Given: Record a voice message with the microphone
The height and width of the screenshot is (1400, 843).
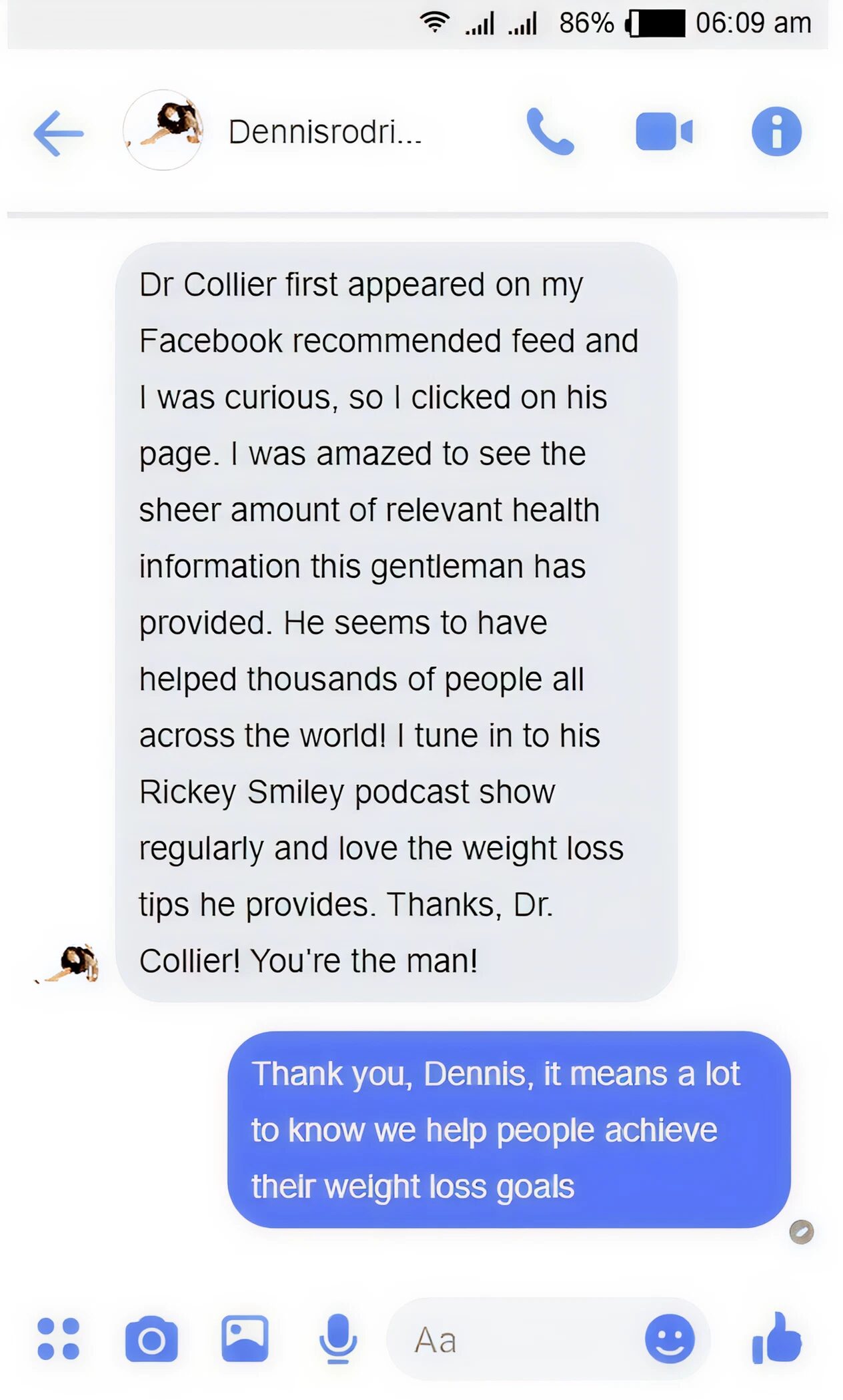Looking at the screenshot, I should [x=338, y=1339].
